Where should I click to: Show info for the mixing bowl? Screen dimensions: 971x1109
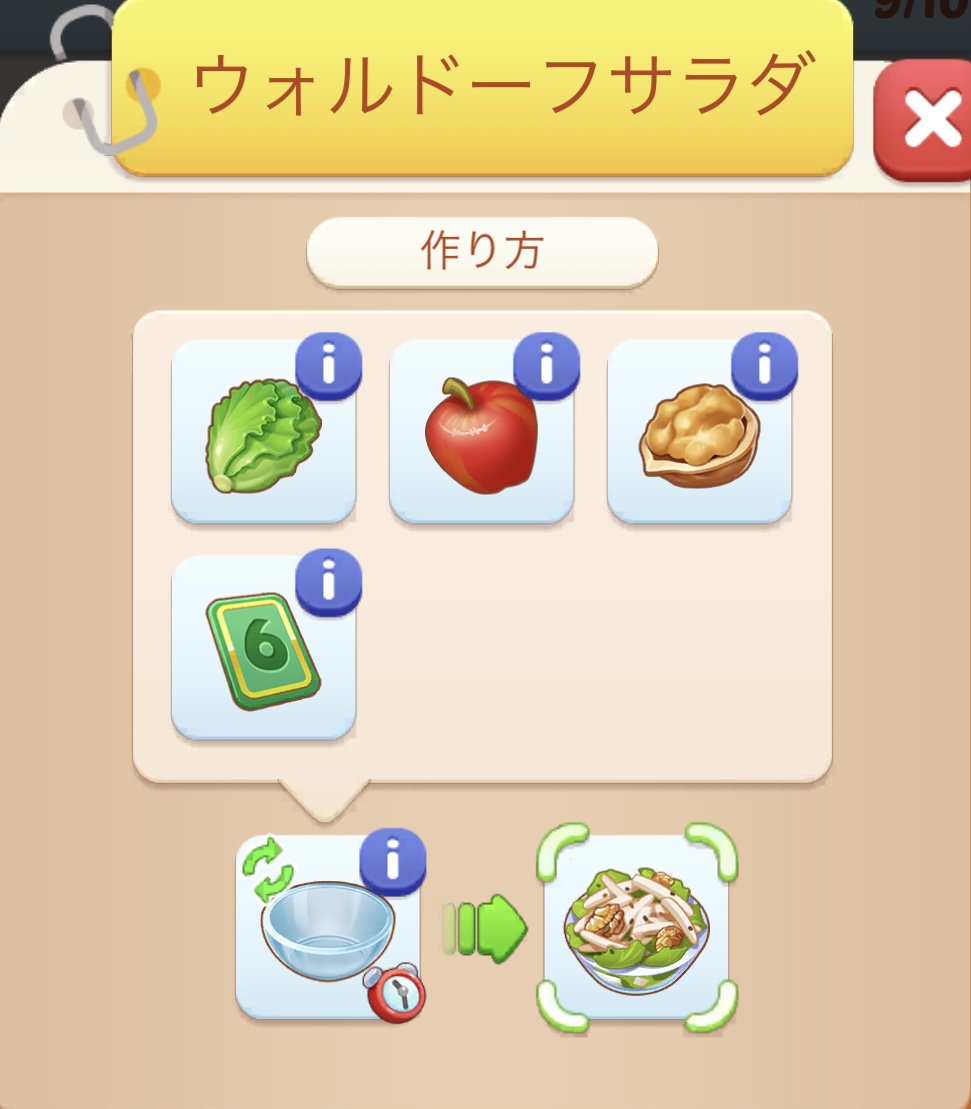tap(392, 861)
